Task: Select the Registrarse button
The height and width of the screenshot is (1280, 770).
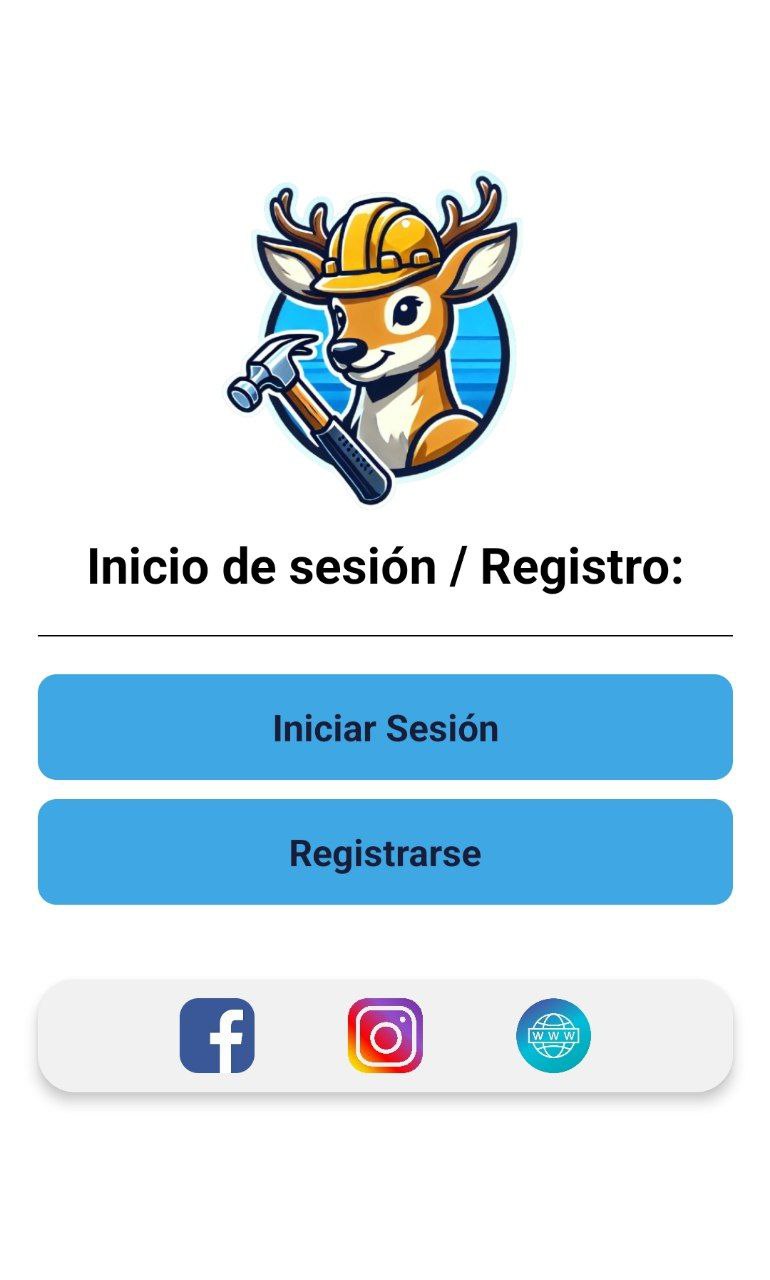Action: coord(385,852)
